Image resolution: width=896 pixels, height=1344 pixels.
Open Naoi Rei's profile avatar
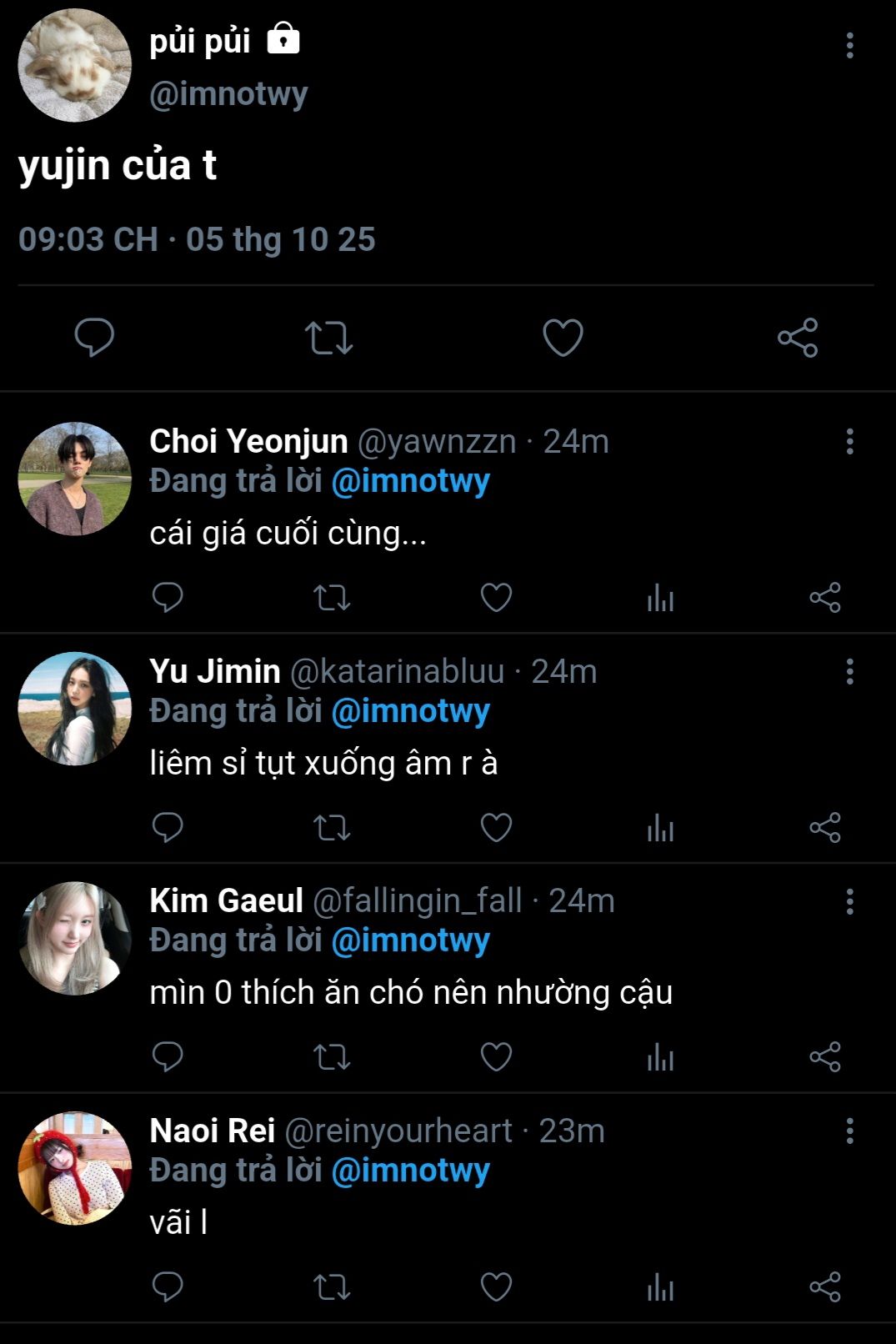(x=75, y=1168)
